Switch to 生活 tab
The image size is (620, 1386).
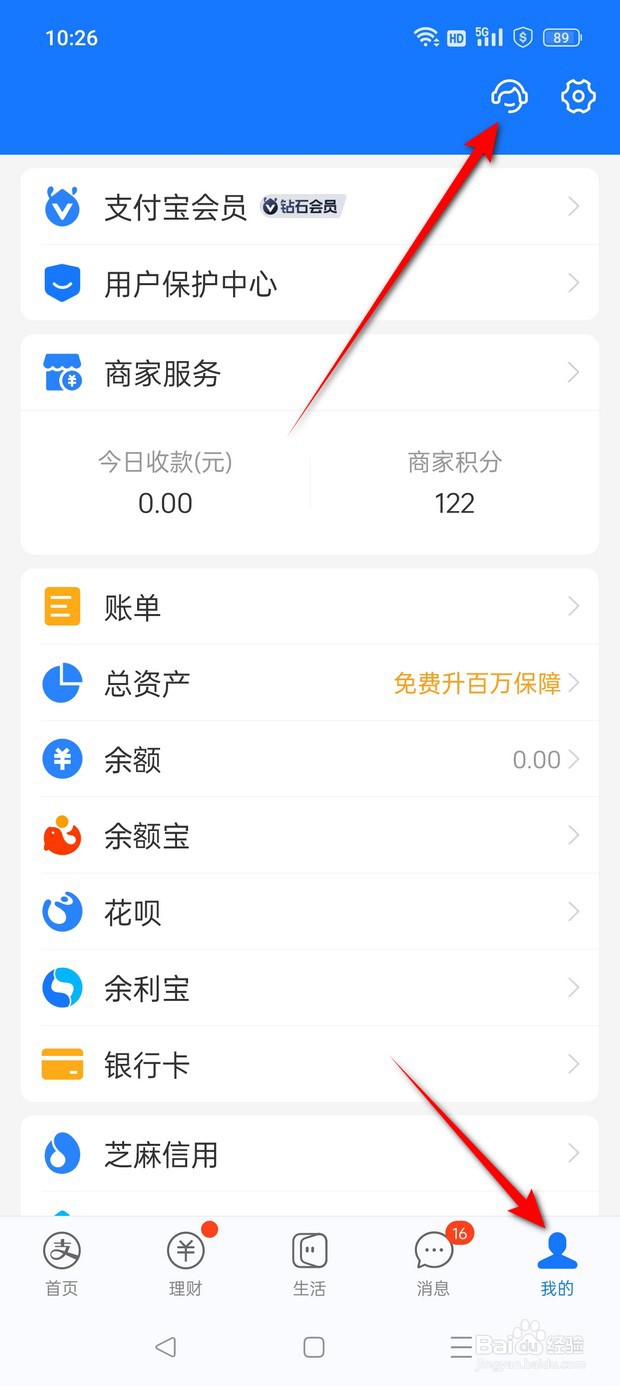tap(309, 1263)
